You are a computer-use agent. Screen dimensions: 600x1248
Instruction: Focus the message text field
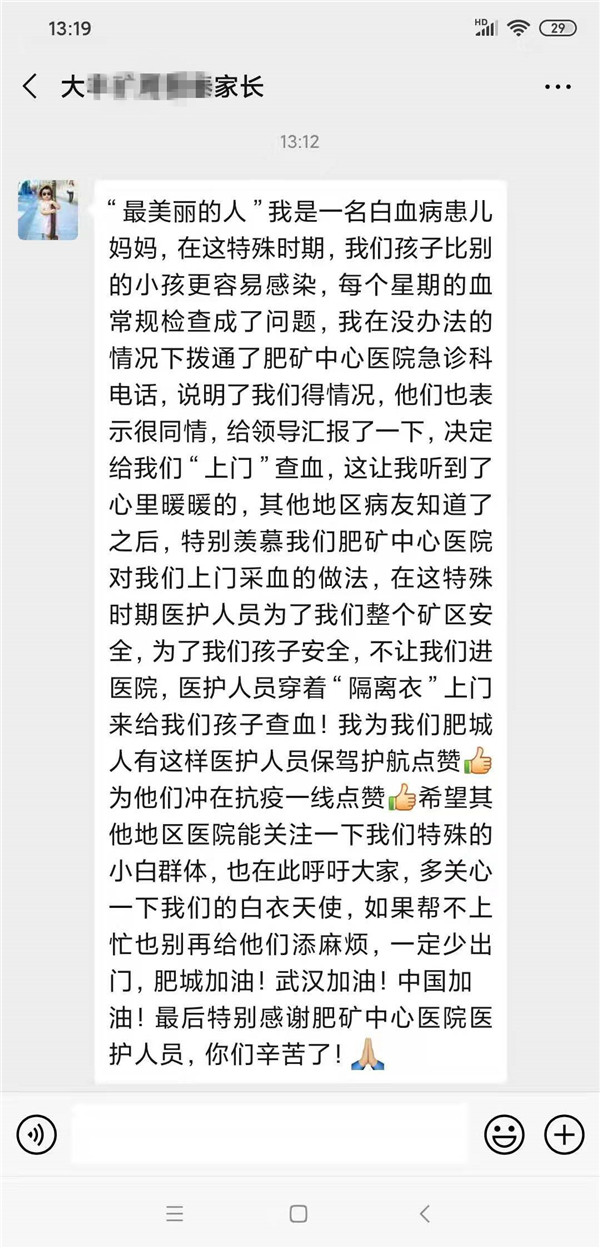coord(270,1134)
